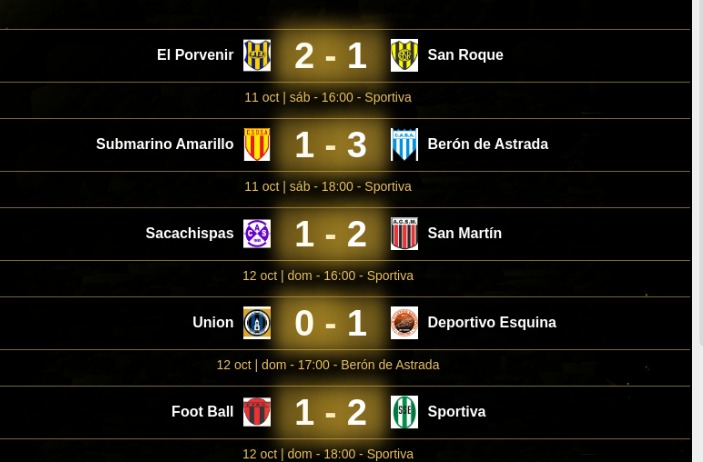Open the Foot Ball vs Sportiva match

[x=330, y=412]
